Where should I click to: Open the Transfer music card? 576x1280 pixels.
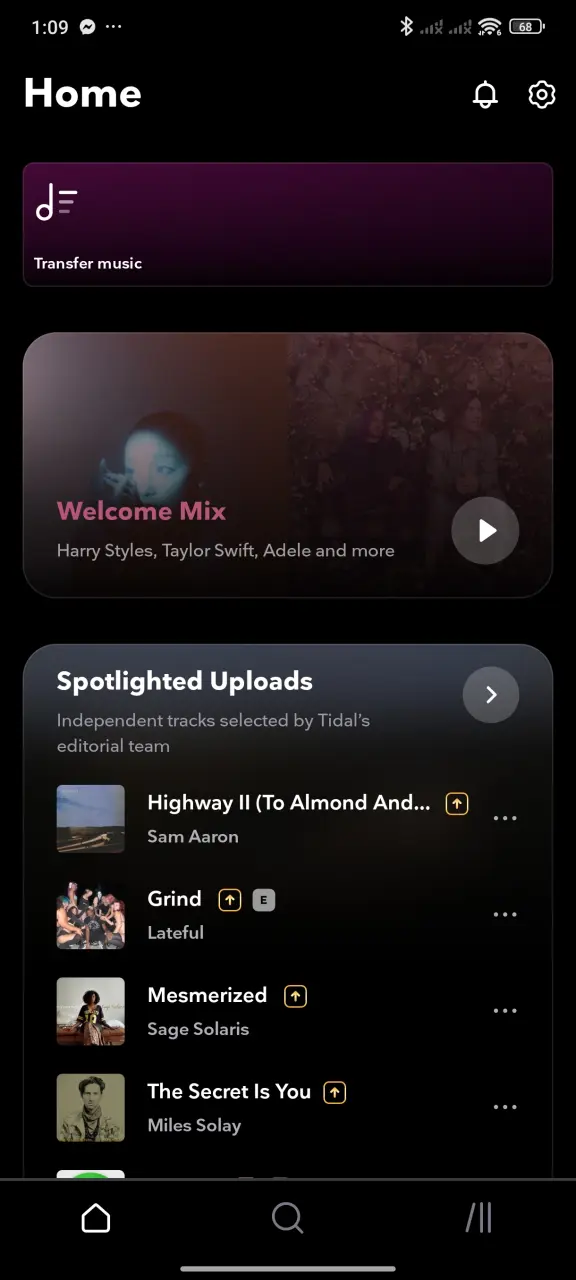288,225
